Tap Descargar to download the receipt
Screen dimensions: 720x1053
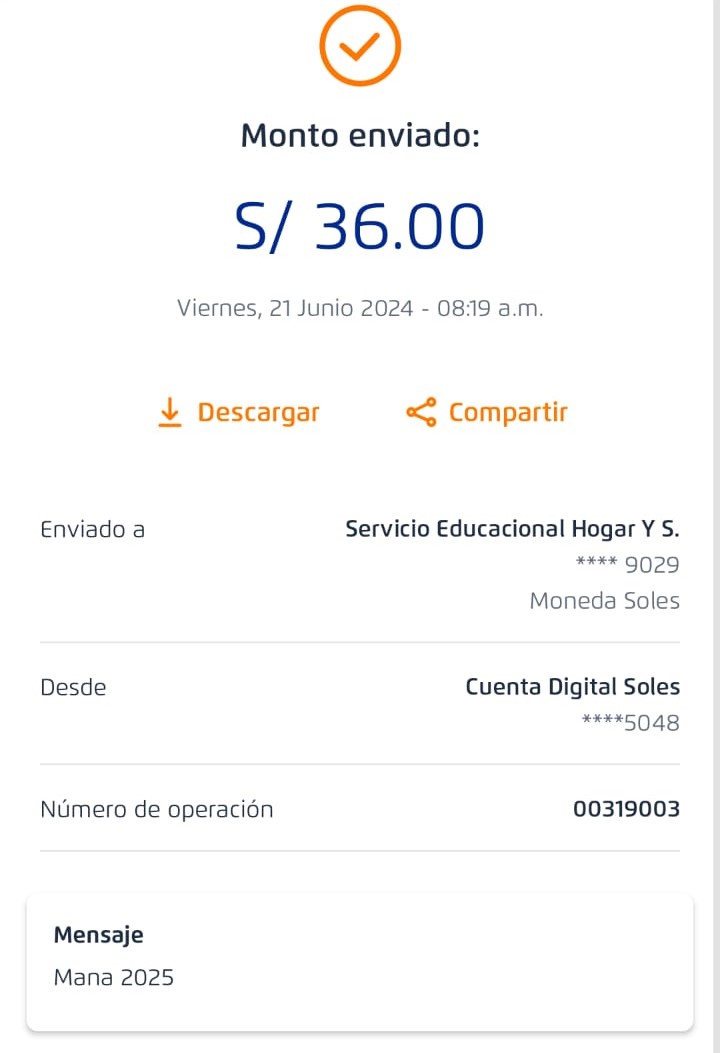pyautogui.click(x=239, y=412)
